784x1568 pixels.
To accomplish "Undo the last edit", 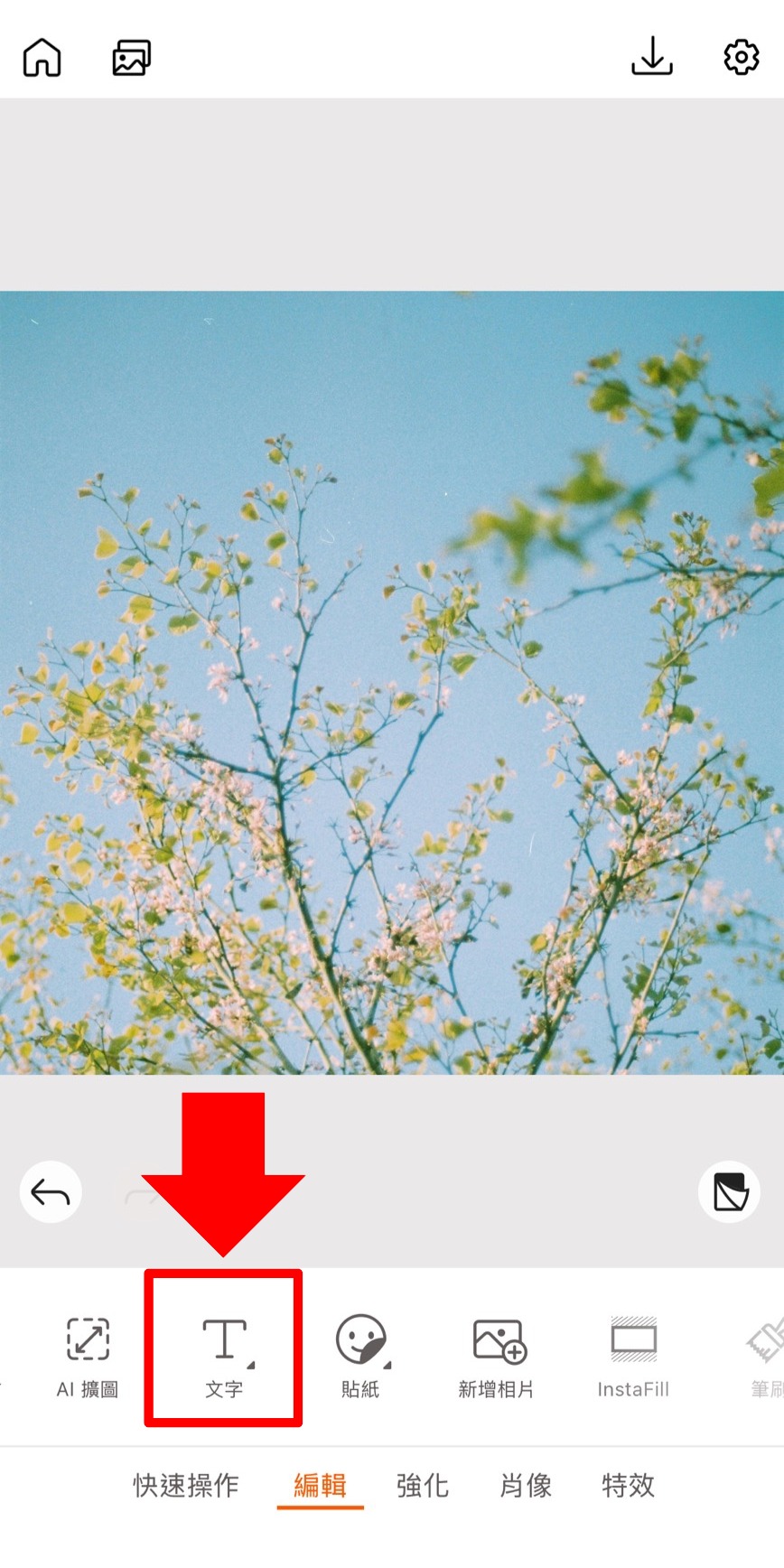I will pos(51,1192).
